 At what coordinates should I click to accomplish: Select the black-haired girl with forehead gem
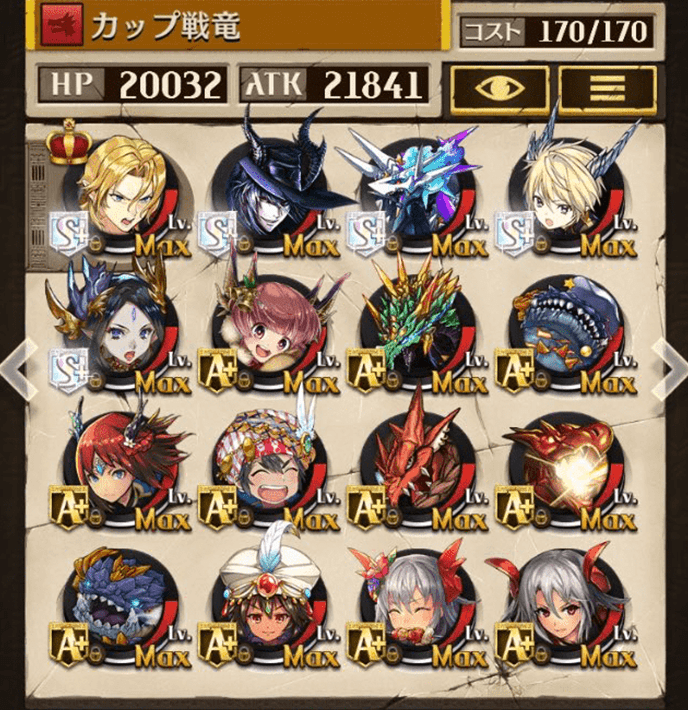[118, 327]
